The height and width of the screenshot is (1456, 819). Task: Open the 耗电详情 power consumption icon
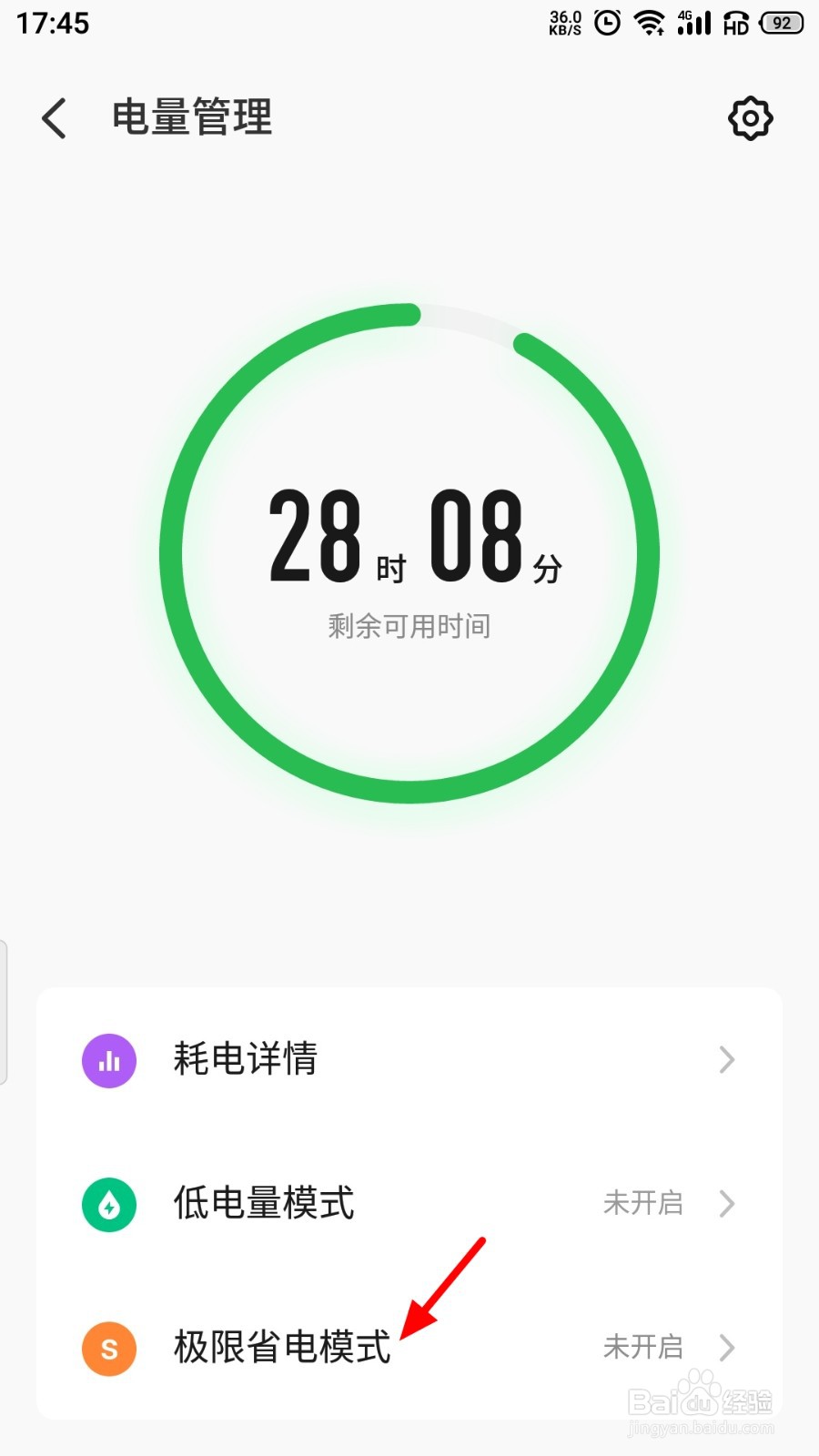coord(108,1059)
